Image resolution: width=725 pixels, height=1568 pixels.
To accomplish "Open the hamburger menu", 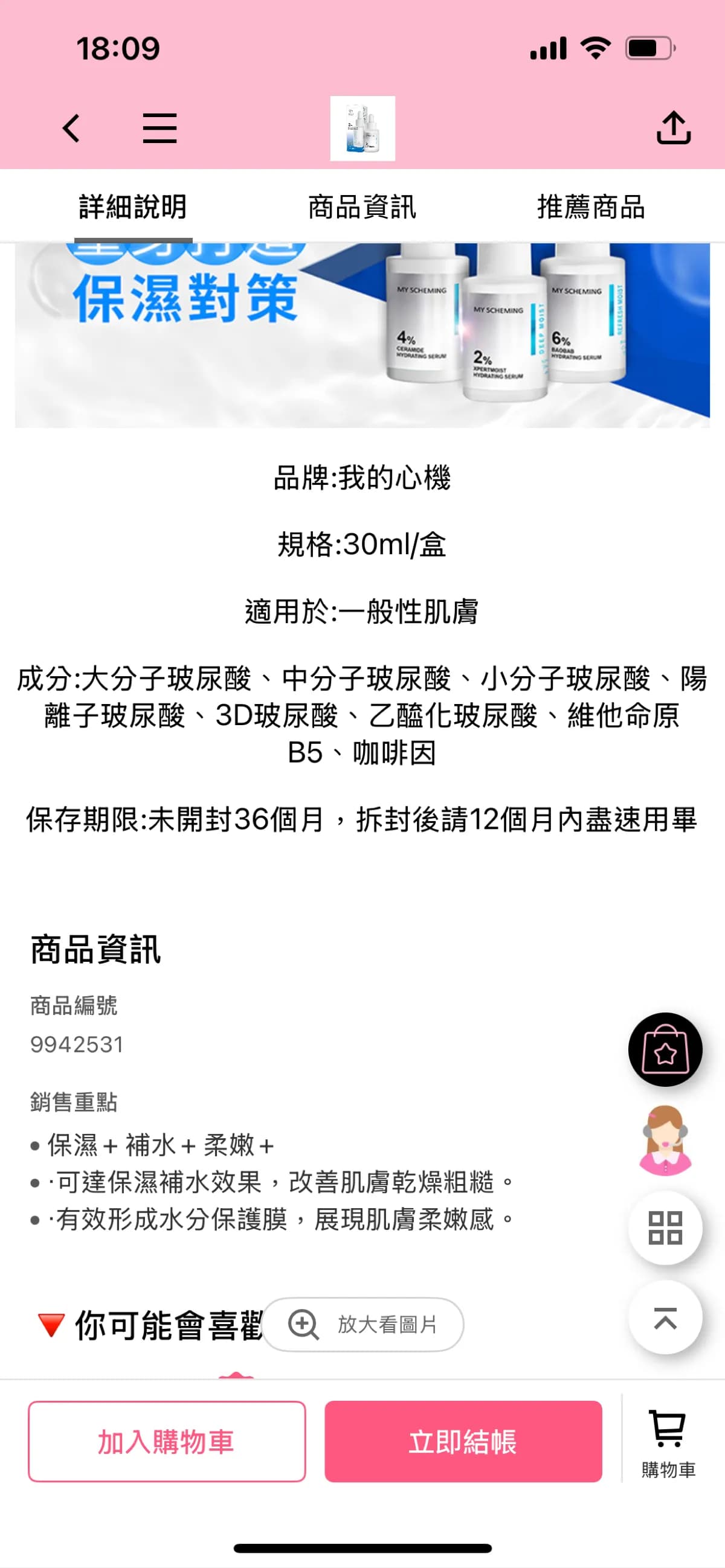I will pyautogui.click(x=159, y=129).
